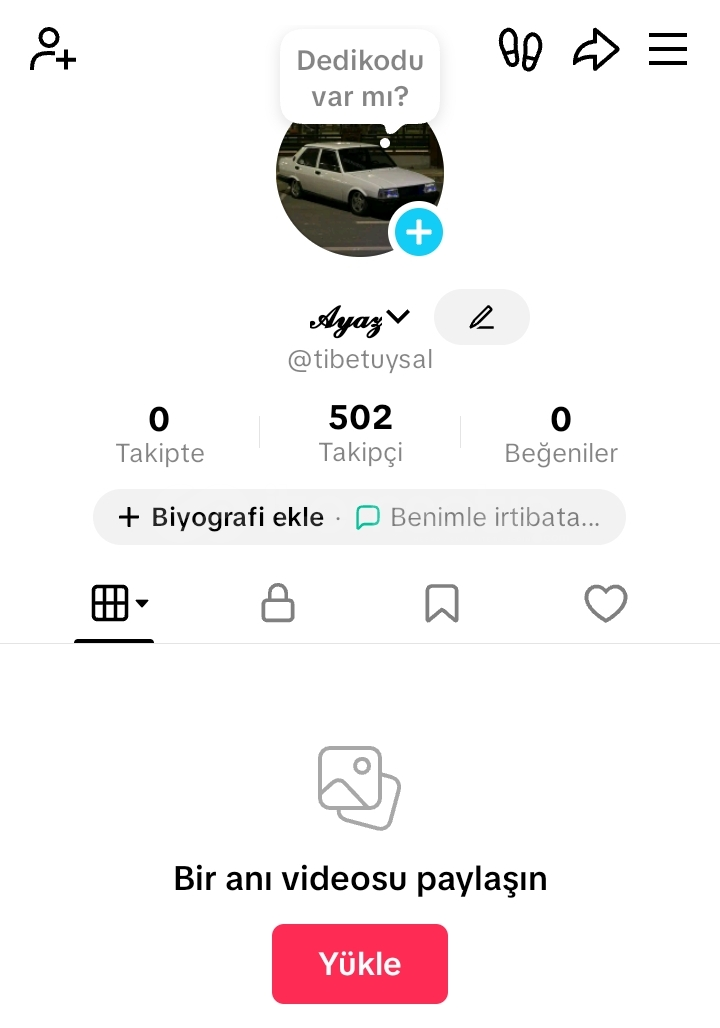Viewport: 720px width, 1028px height.
Task: Open profile views footprints icon
Action: [x=520, y=49]
